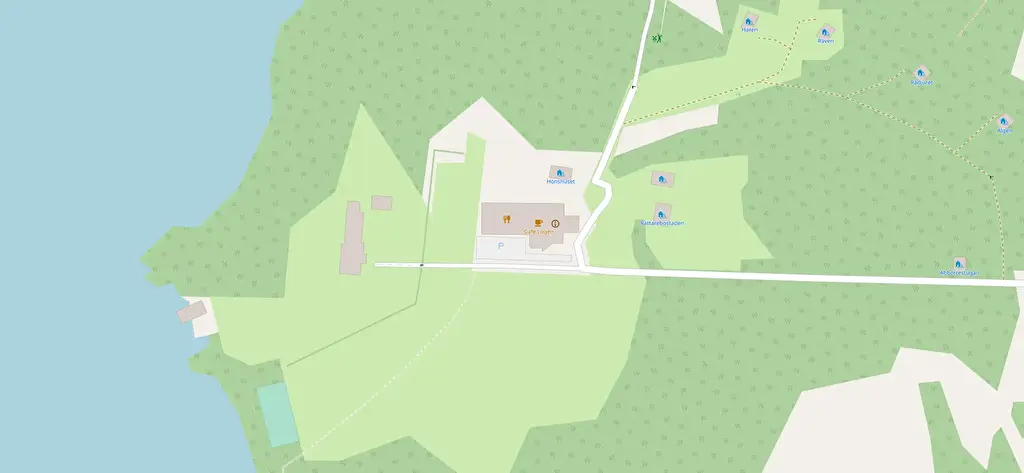
Task: Select the Haren cabin marker
Action: click(x=748, y=20)
